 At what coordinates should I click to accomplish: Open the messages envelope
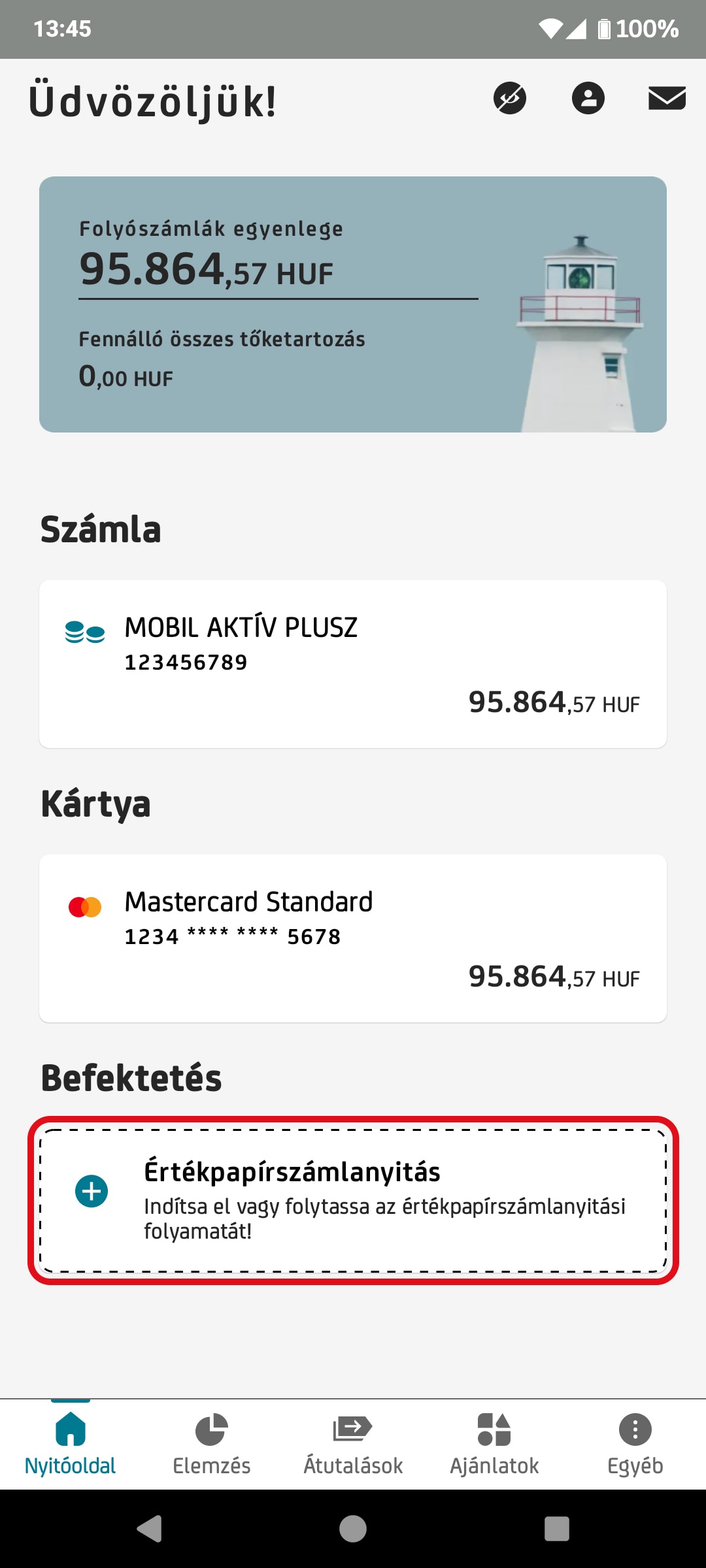pos(666,99)
